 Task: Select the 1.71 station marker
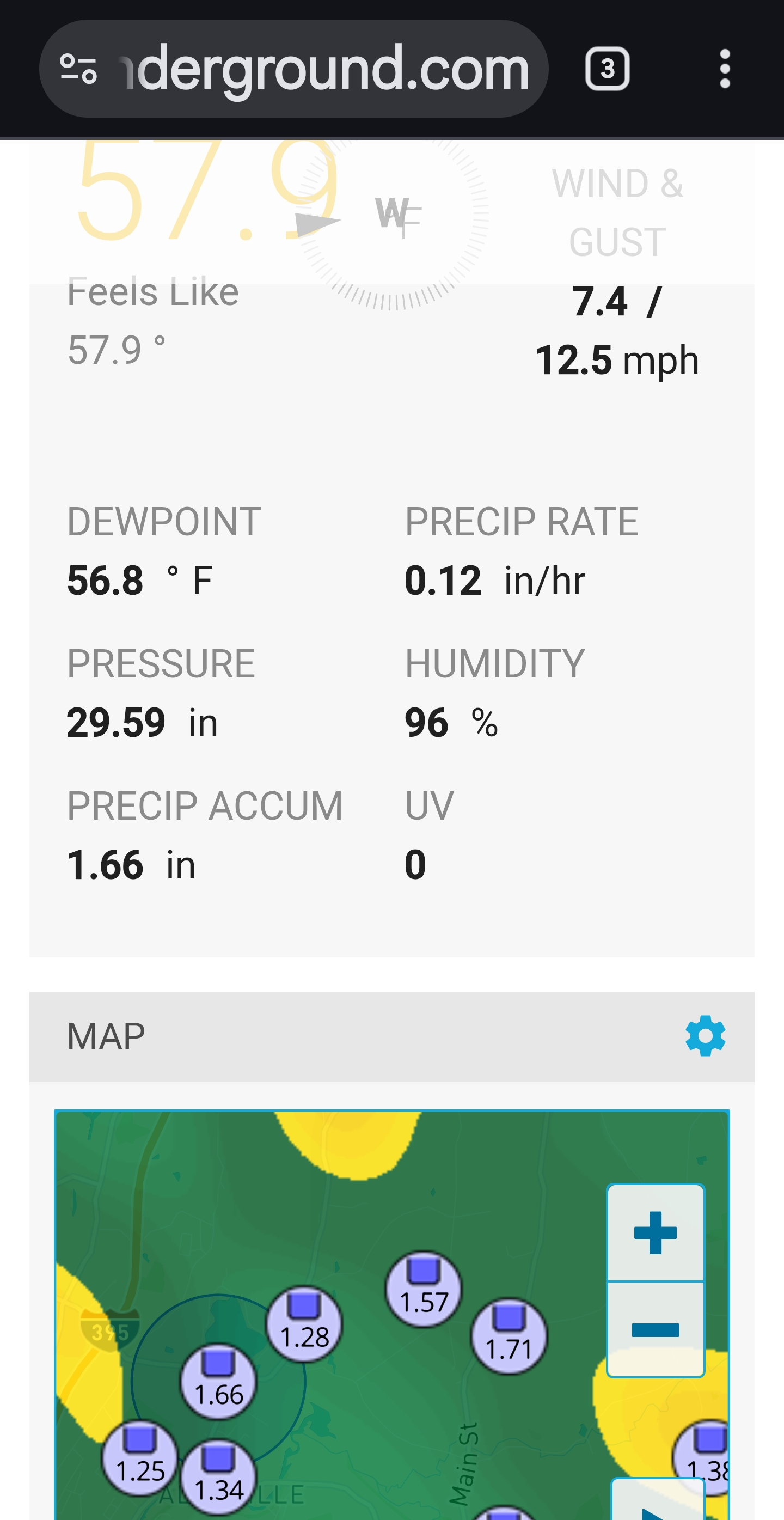coord(509,1336)
